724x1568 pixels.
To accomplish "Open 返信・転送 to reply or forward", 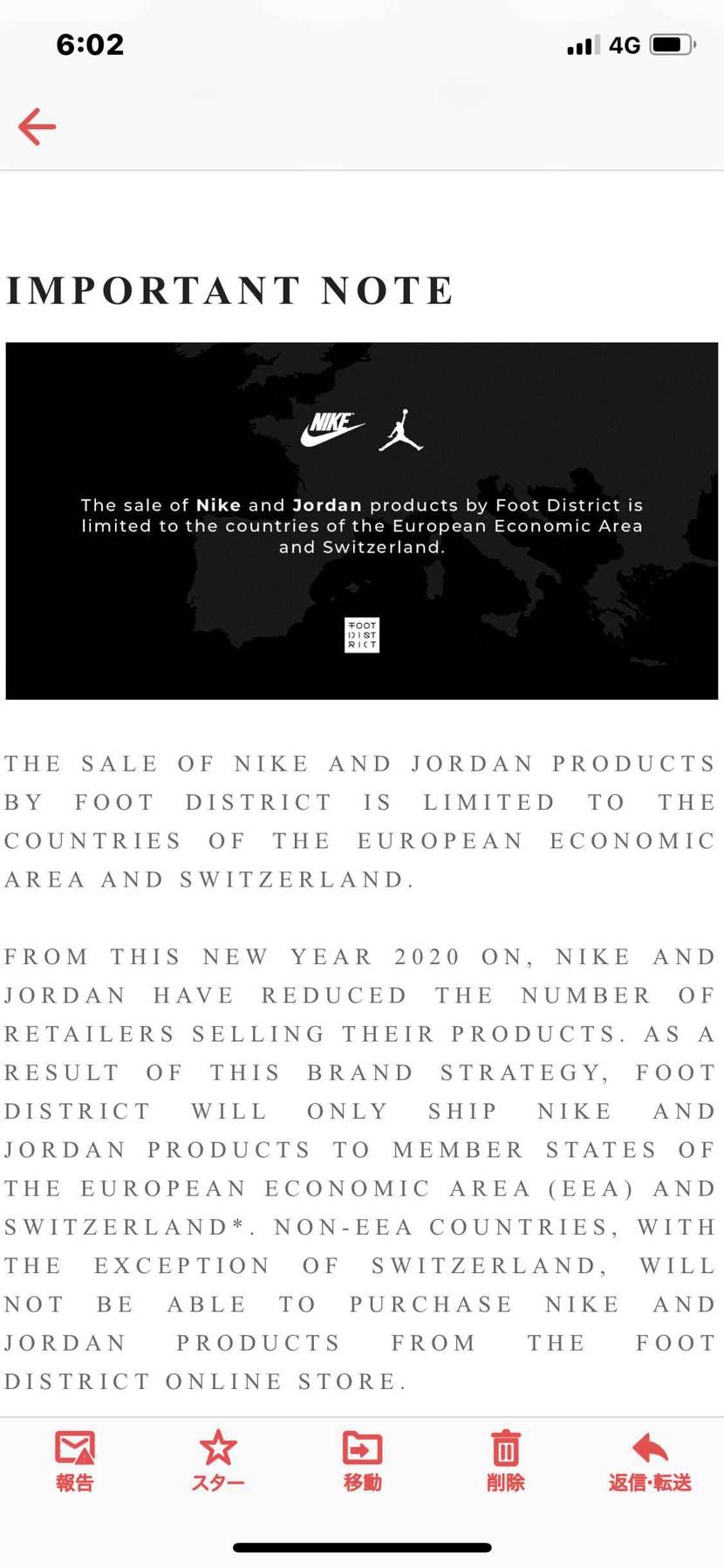I will coord(650,1462).
